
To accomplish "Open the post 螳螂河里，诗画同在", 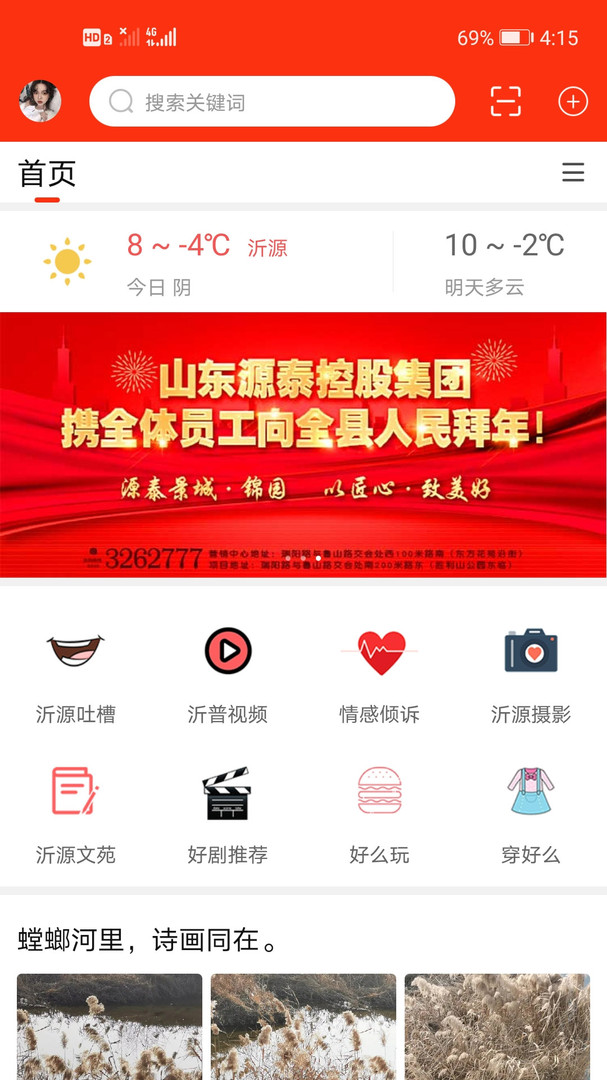I will coord(149,940).
